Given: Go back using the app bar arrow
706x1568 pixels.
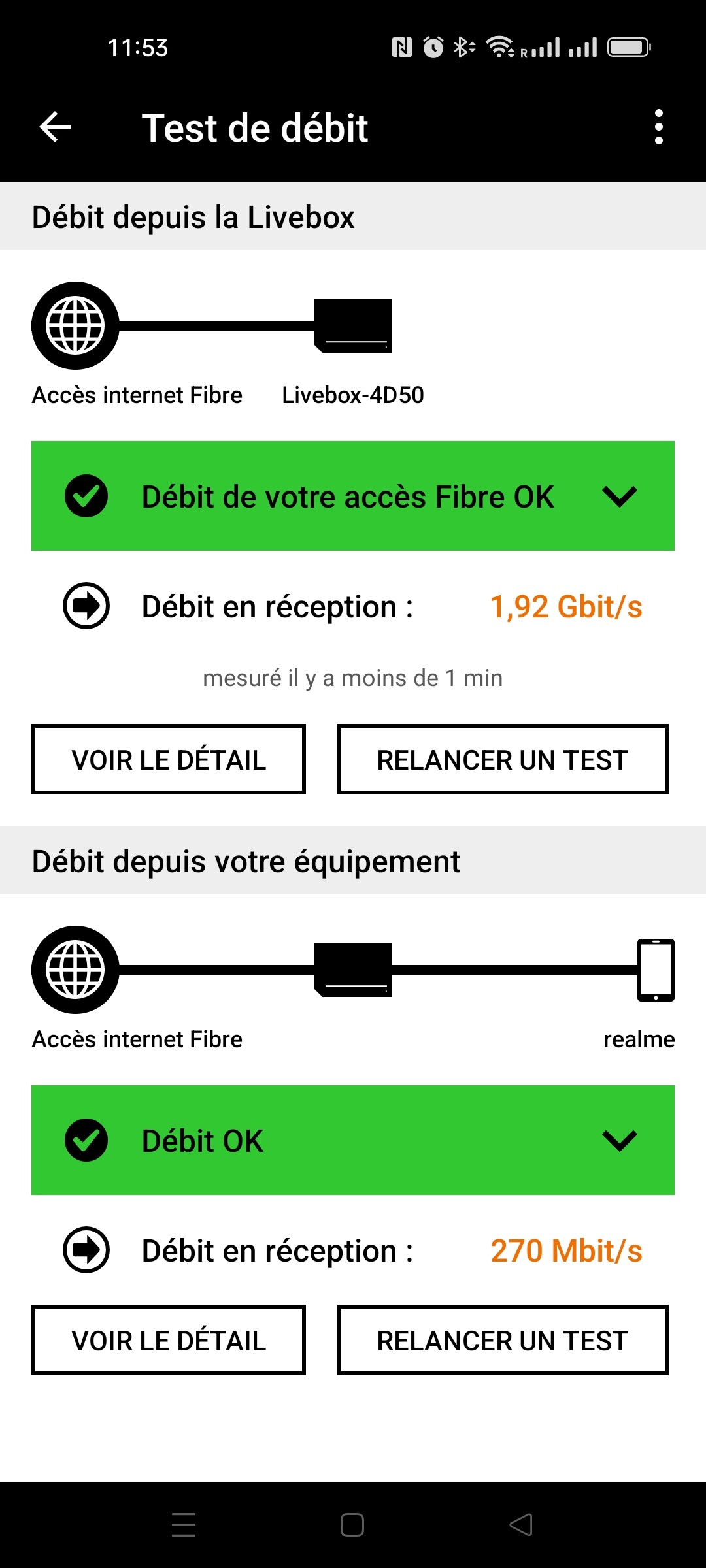Looking at the screenshot, I should [x=55, y=127].
